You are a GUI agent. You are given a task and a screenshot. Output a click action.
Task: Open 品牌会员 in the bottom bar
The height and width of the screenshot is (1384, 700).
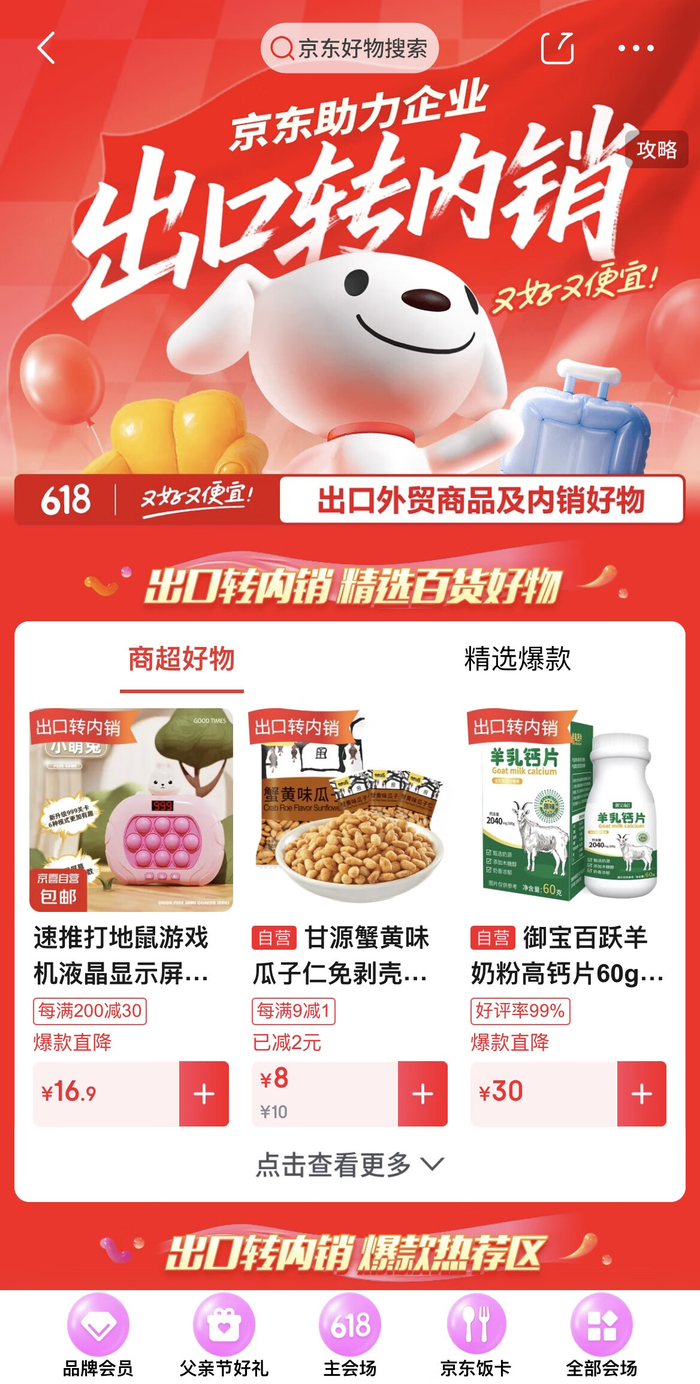[x=98, y=1335]
